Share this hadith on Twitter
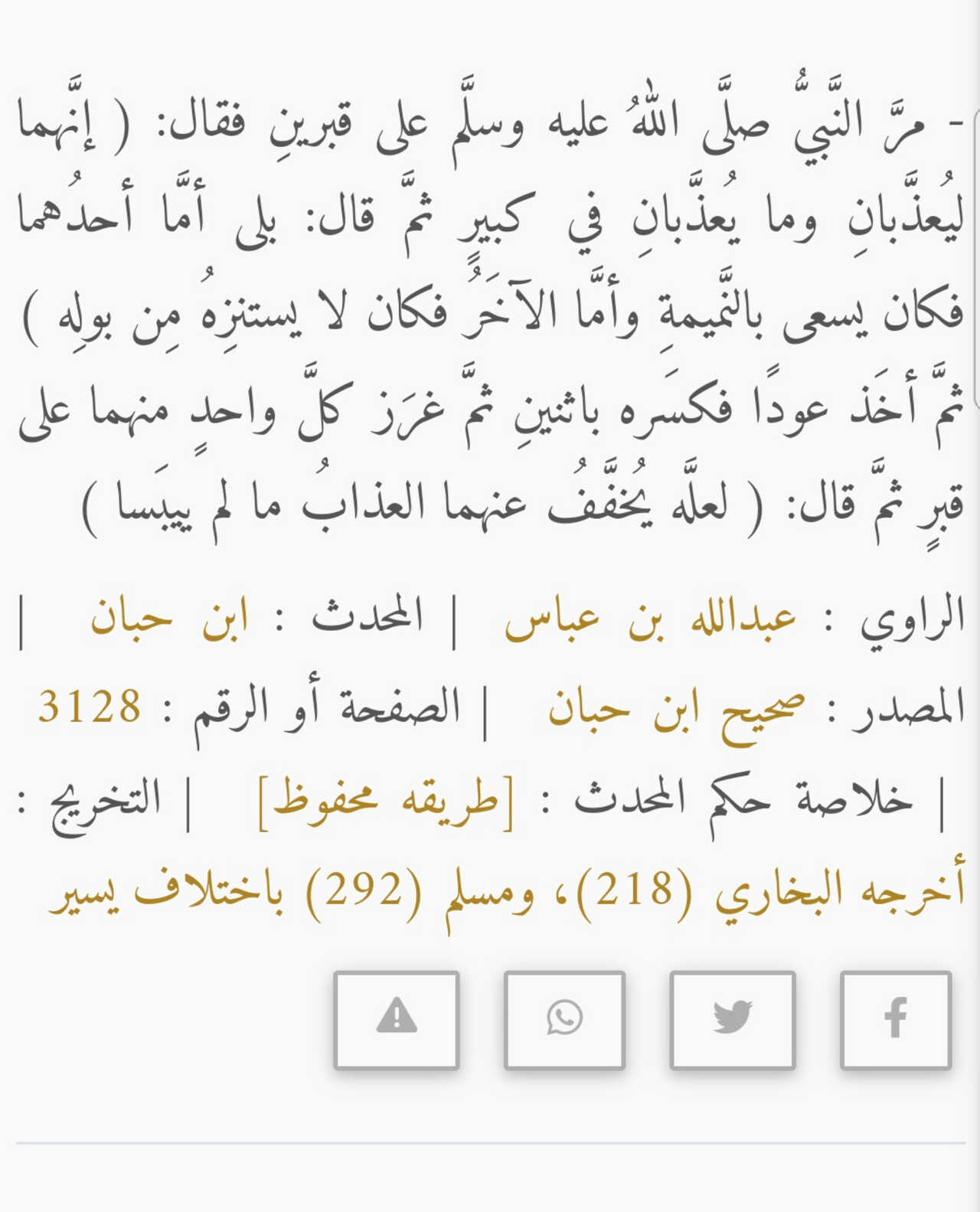980x1212 pixels. point(732,1019)
